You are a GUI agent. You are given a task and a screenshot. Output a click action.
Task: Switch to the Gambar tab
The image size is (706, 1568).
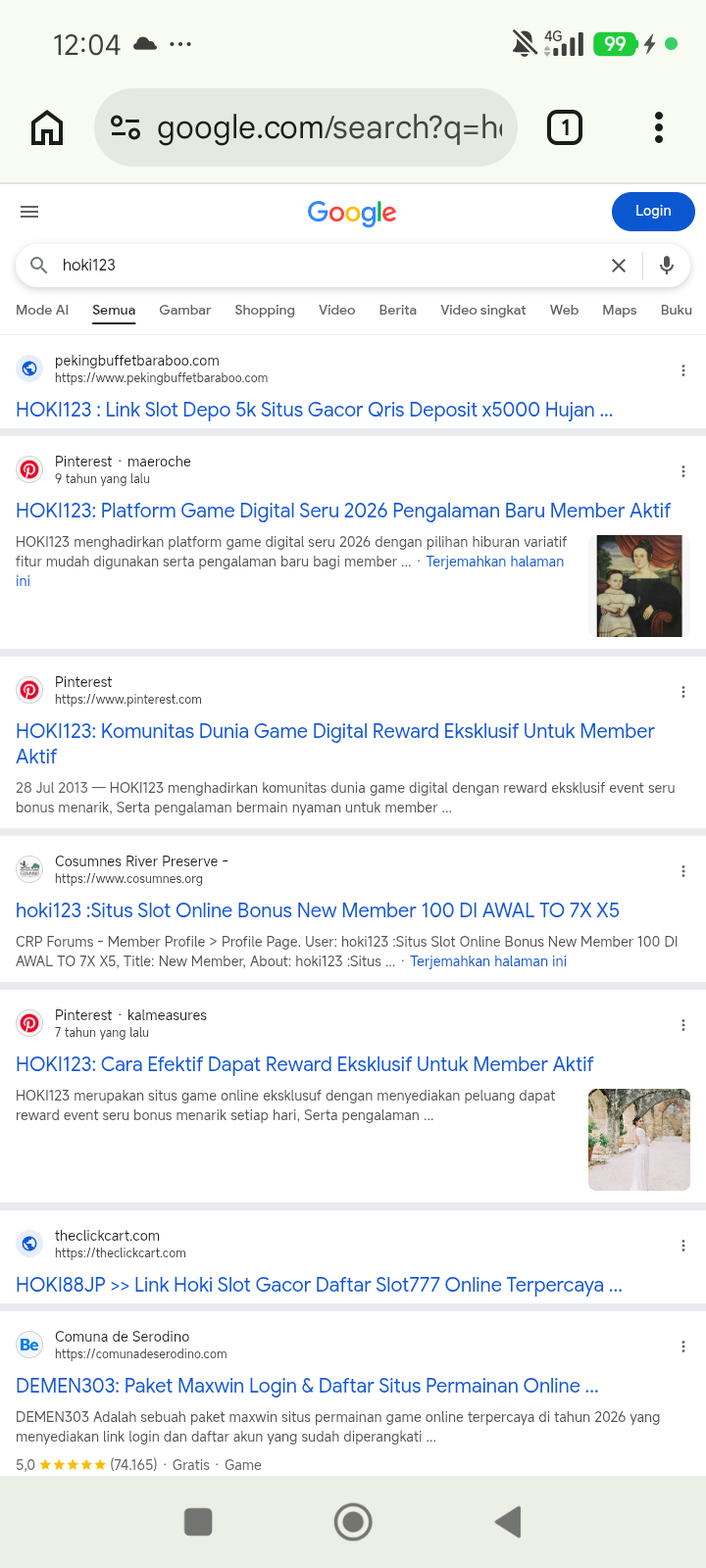(x=185, y=310)
